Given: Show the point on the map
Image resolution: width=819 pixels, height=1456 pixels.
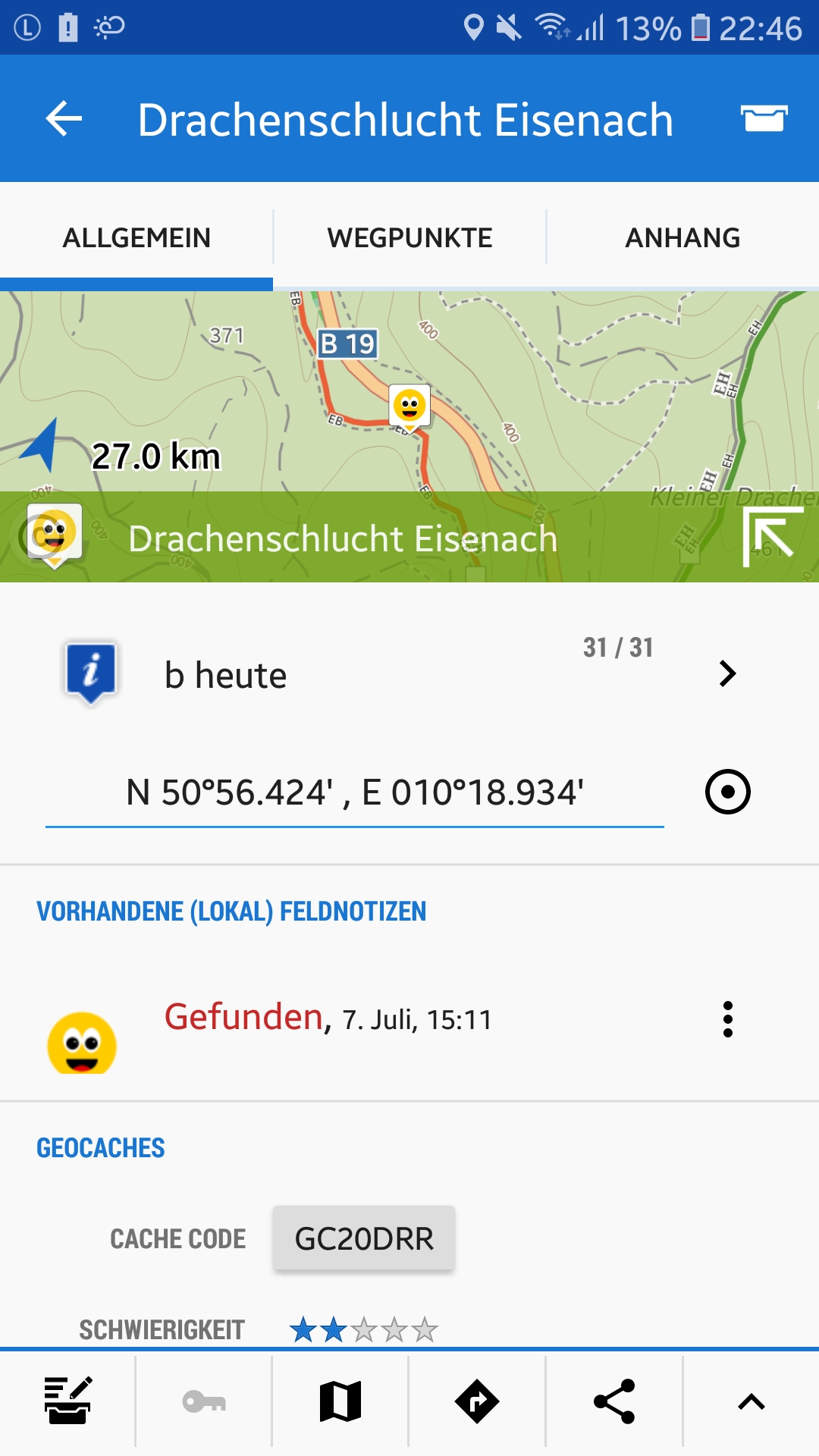Looking at the screenshot, I should tap(340, 1401).
